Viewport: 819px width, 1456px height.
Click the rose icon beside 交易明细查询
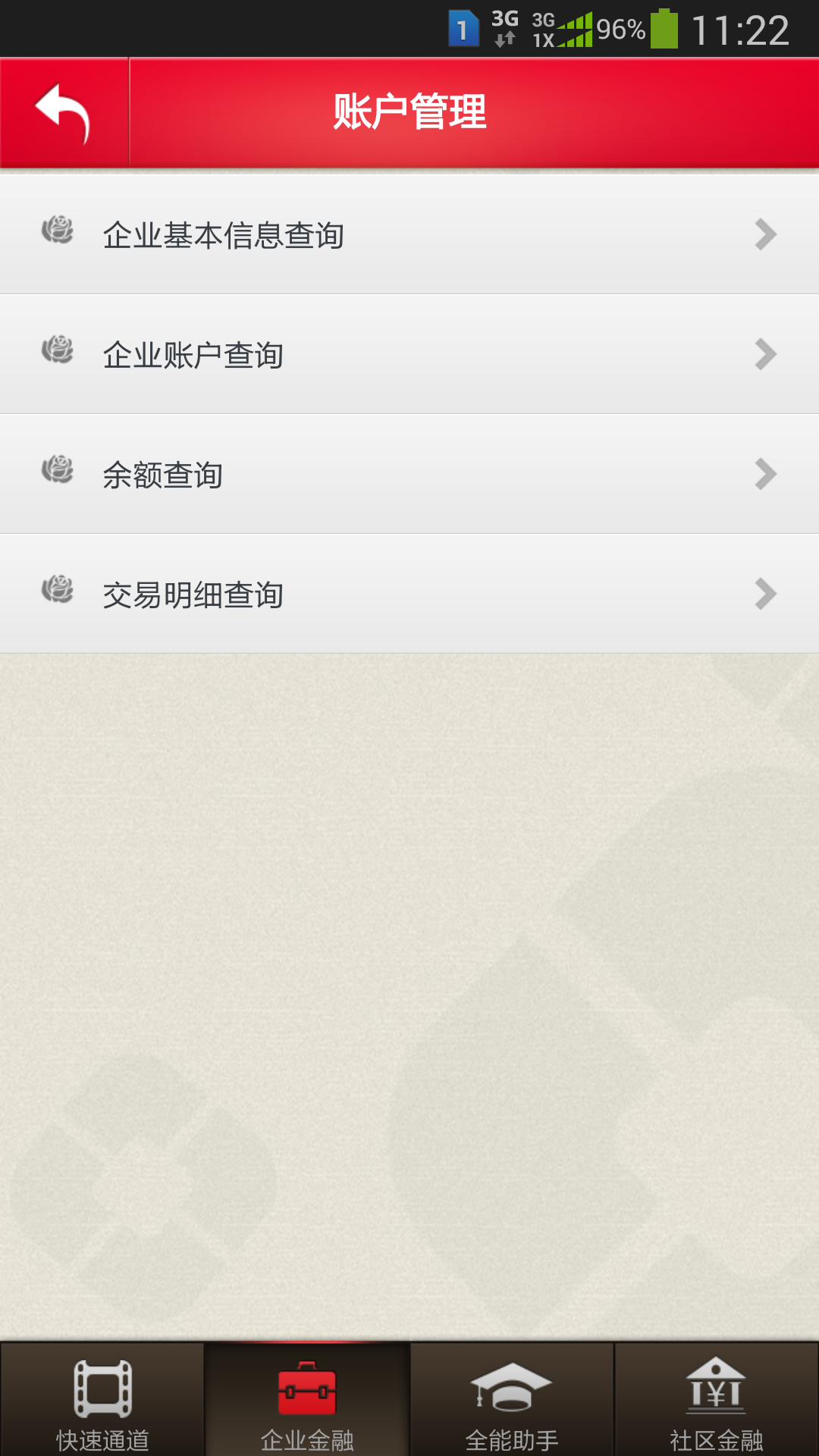[58, 593]
